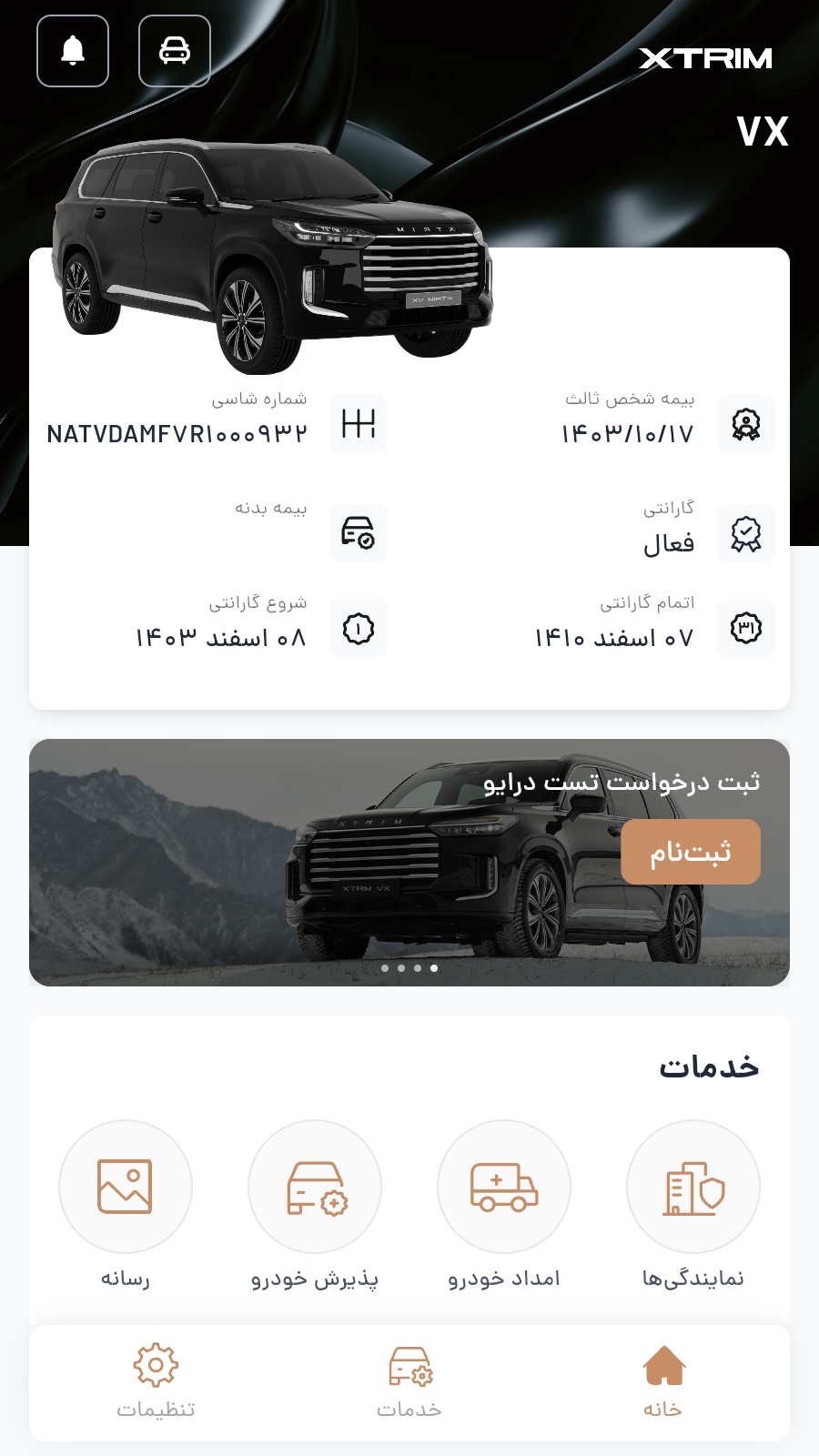Select the banner page indicator dots
This screenshot has height=1456, width=819.
[409, 968]
